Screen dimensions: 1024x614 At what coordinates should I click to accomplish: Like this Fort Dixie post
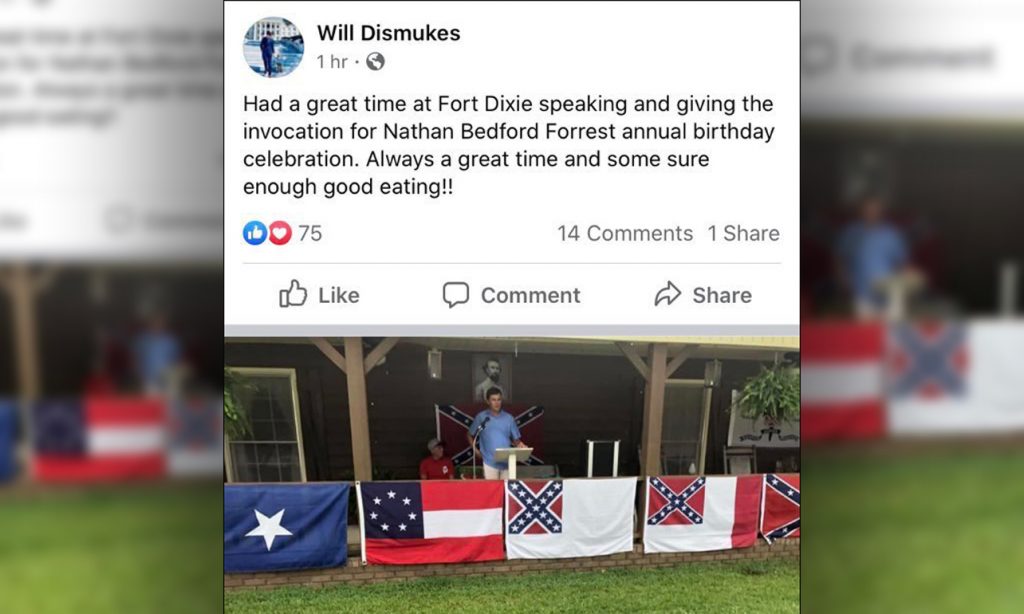coord(319,295)
